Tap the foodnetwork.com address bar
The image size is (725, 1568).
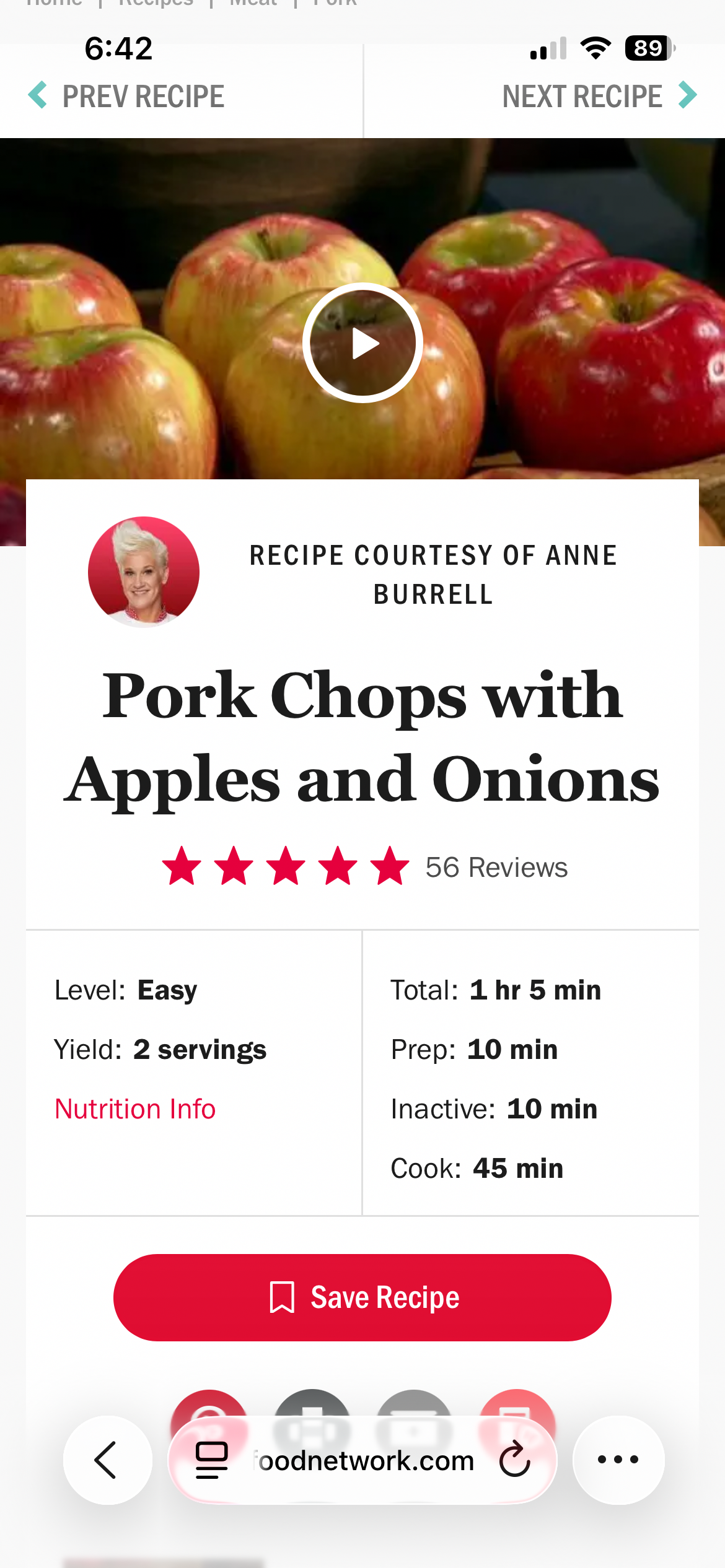pyautogui.click(x=364, y=1460)
